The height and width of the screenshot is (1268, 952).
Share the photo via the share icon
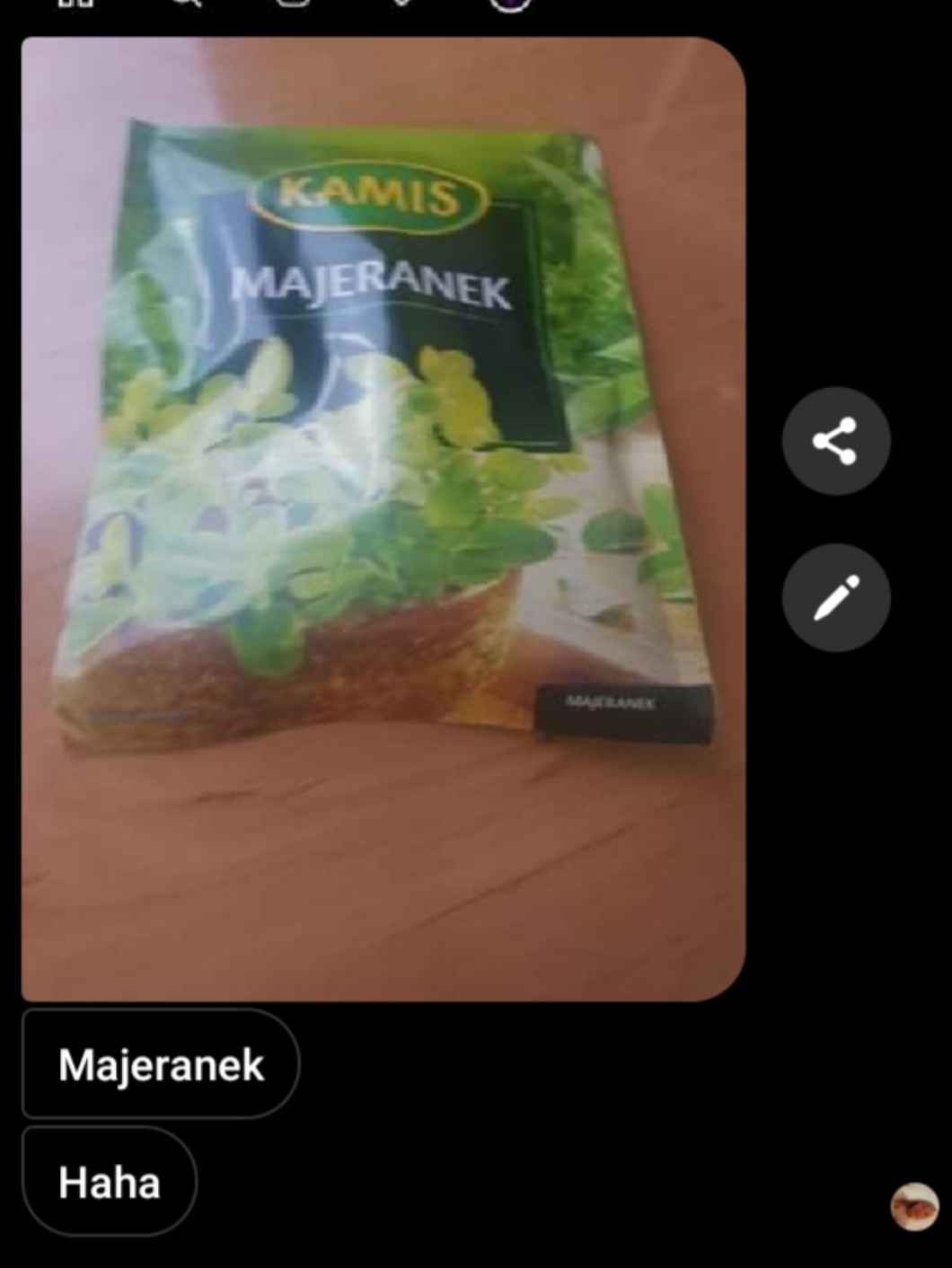pos(835,441)
